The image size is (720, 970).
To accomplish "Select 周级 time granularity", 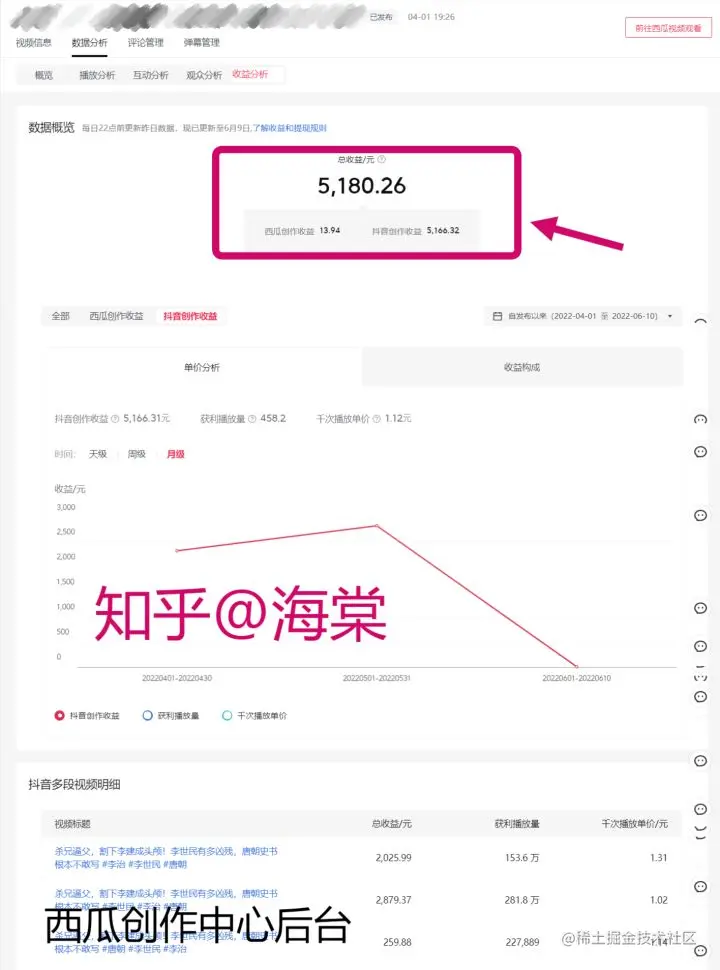I will 137,454.
